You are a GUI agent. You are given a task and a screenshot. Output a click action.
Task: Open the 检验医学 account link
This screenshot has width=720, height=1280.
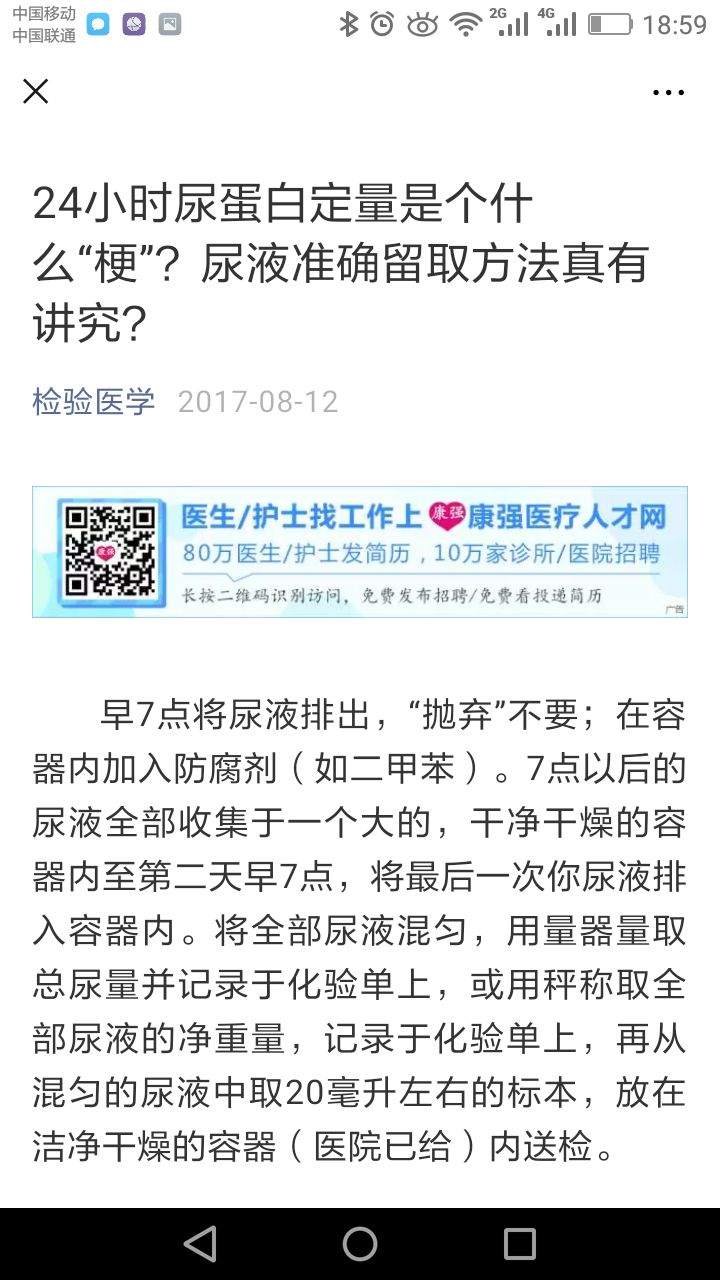[x=94, y=402]
